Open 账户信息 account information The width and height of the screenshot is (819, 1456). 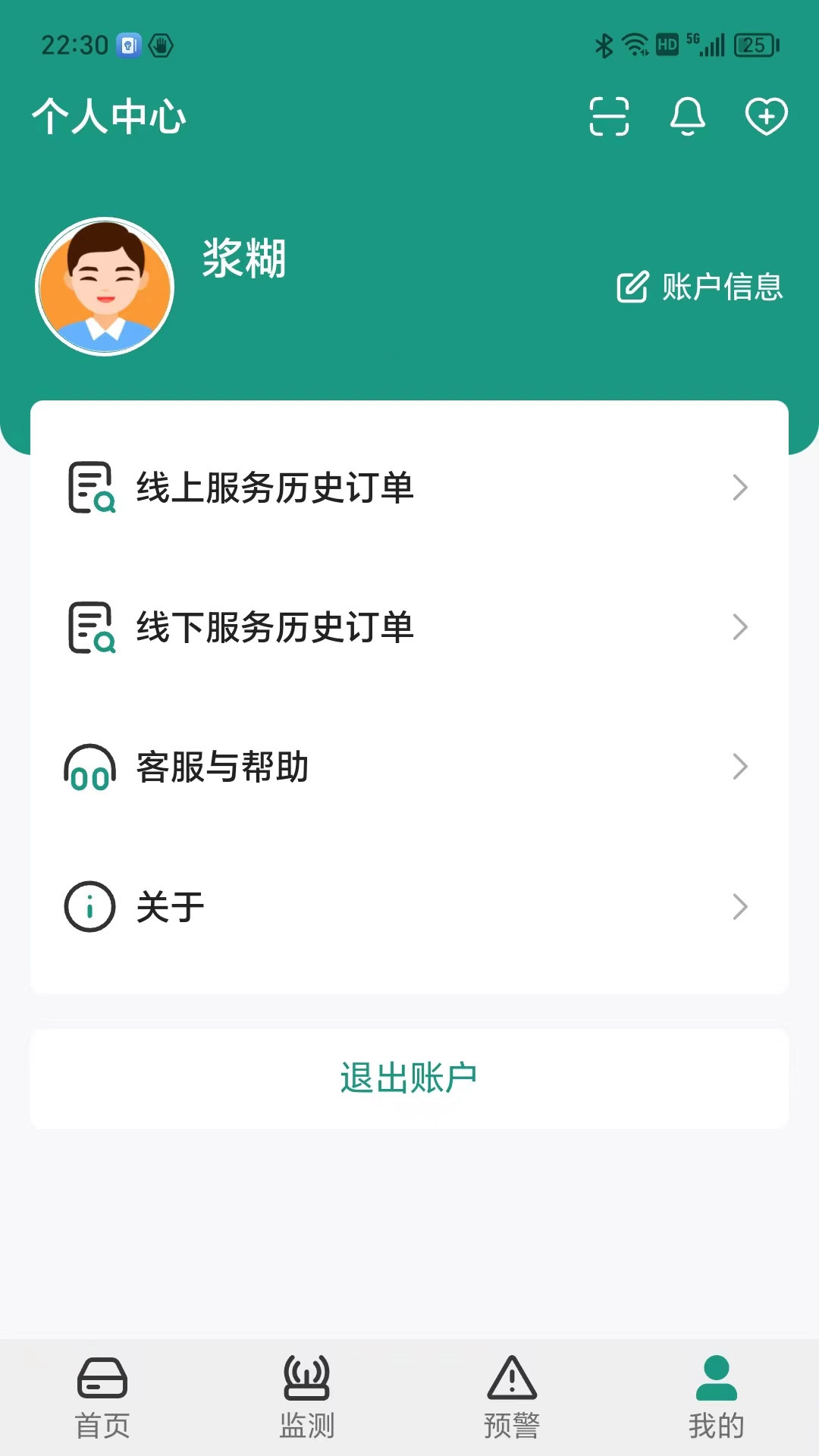(720, 288)
